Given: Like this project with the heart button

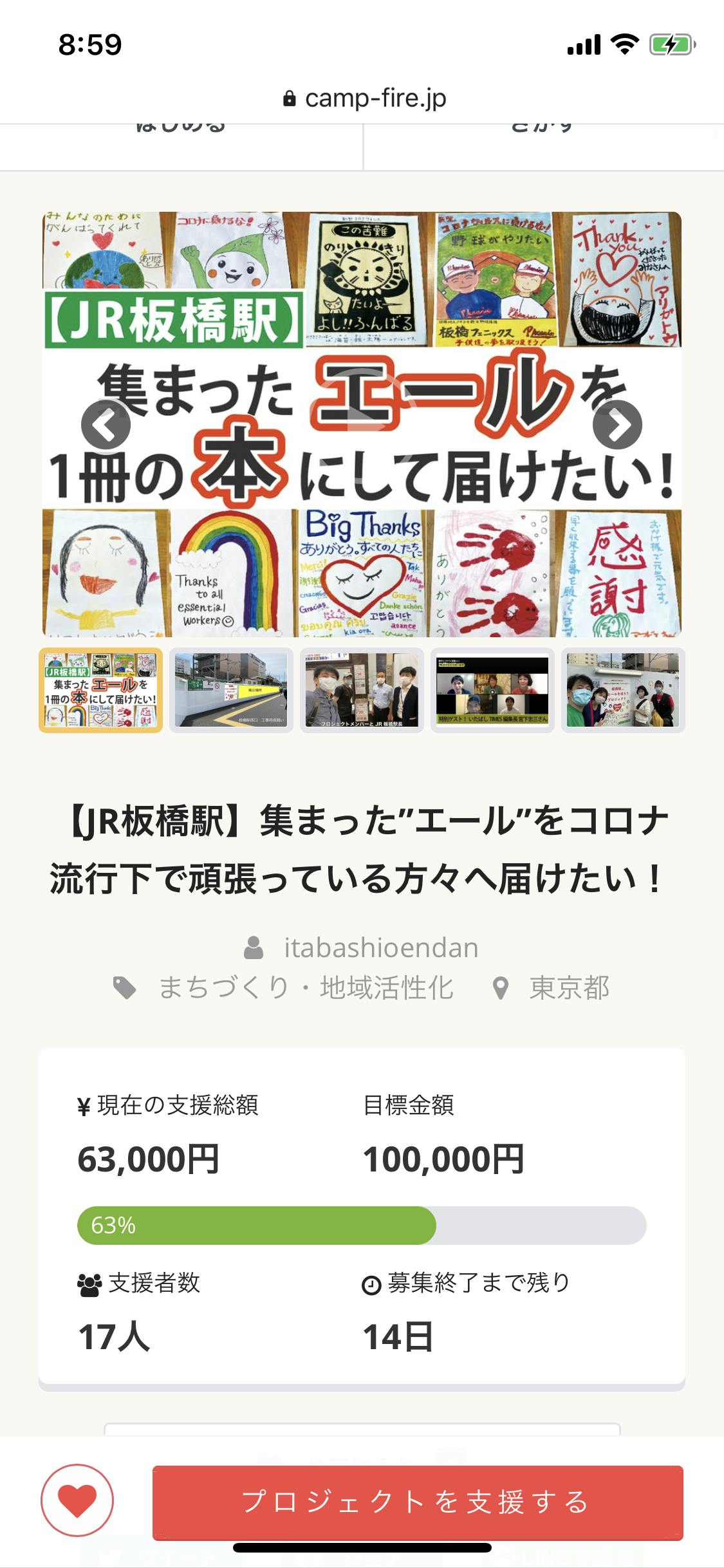Looking at the screenshot, I should click(x=77, y=1500).
